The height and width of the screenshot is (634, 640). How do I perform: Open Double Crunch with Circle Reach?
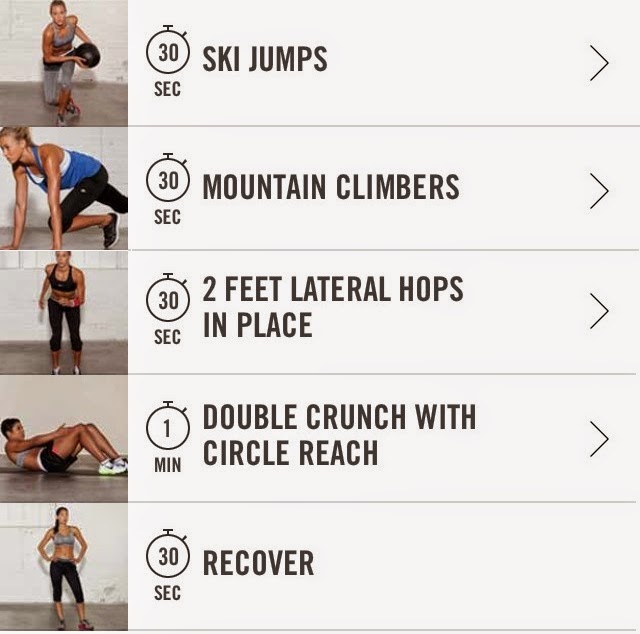pyautogui.click(x=338, y=435)
